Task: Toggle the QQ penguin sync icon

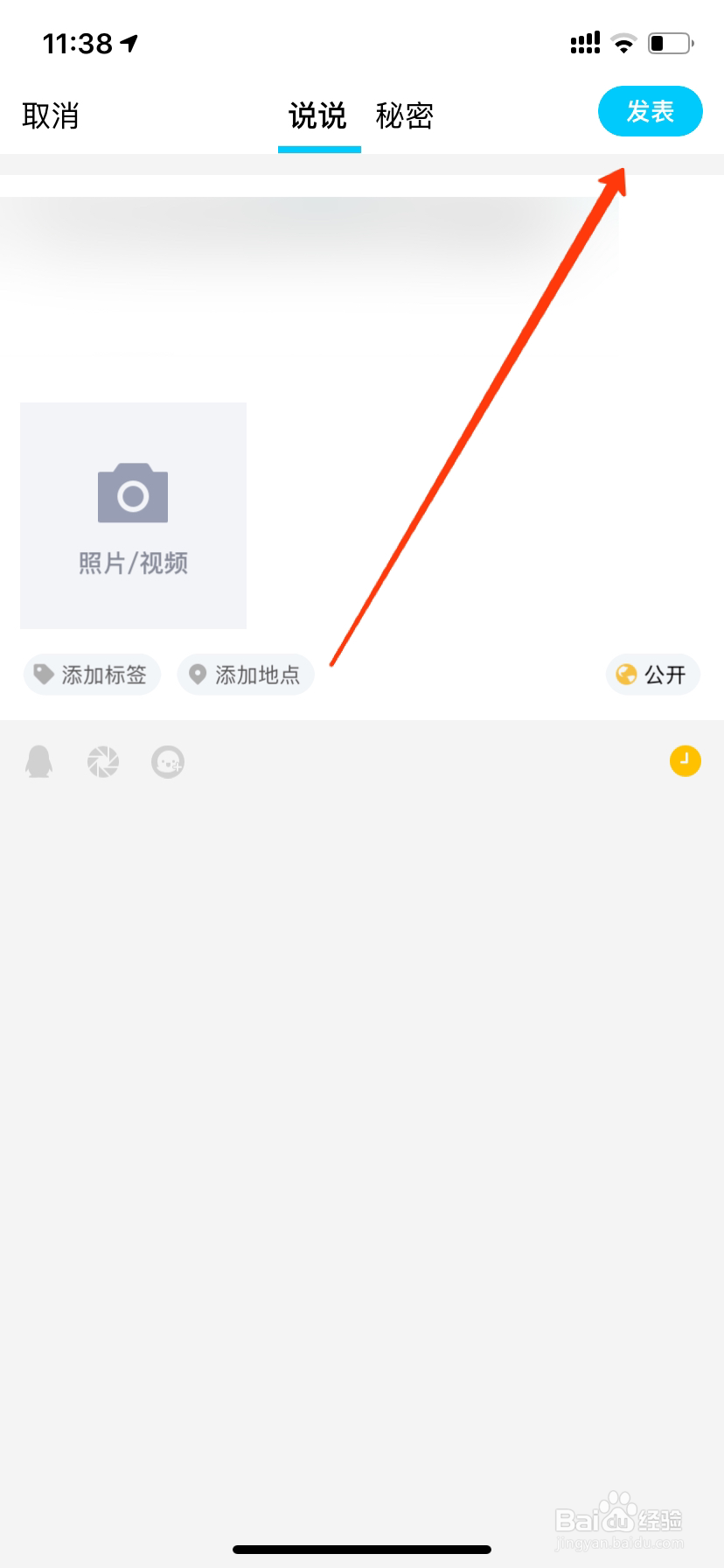Action: coord(38,760)
